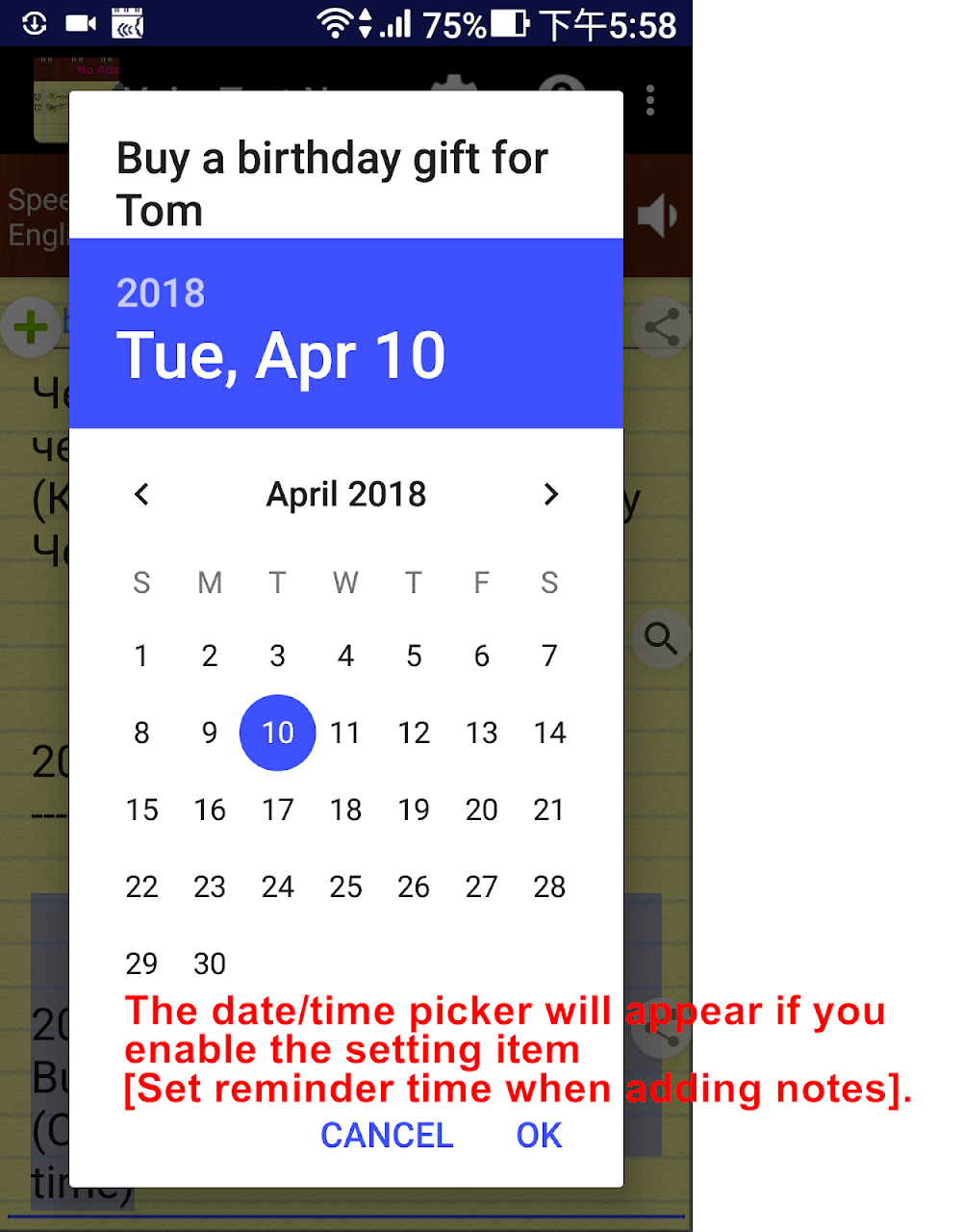The width and height of the screenshot is (962, 1232).
Task: Select April 22 as the date
Action: tap(141, 887)
